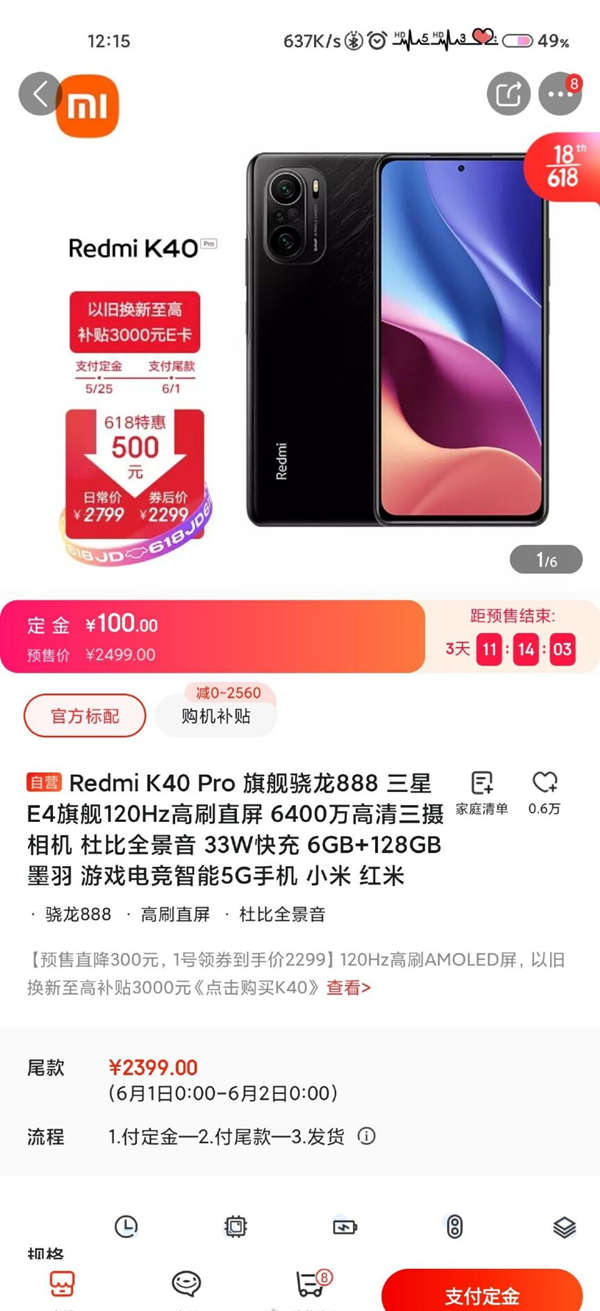Go back to the previous page

tap(40, 94)
